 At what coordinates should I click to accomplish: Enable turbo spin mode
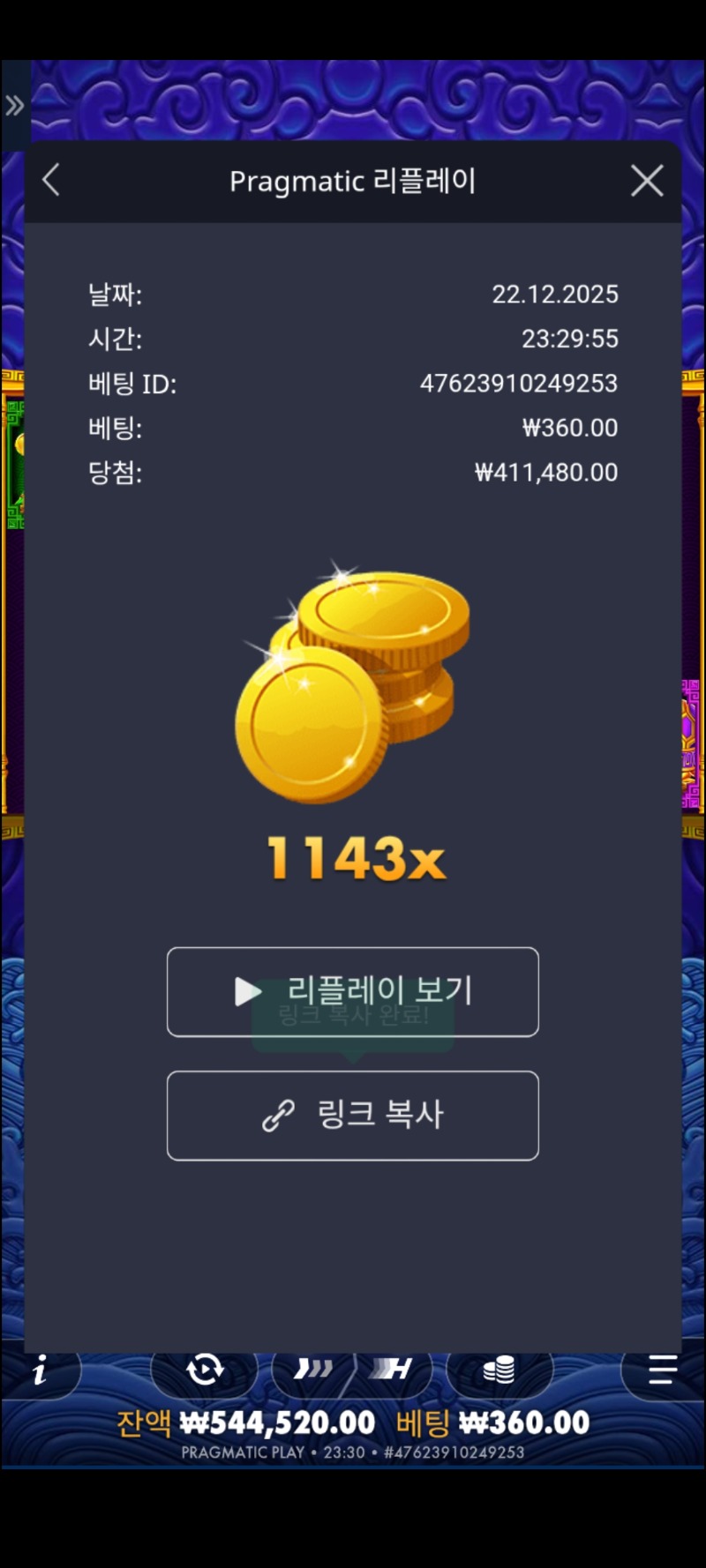(x=391, y=1370)
